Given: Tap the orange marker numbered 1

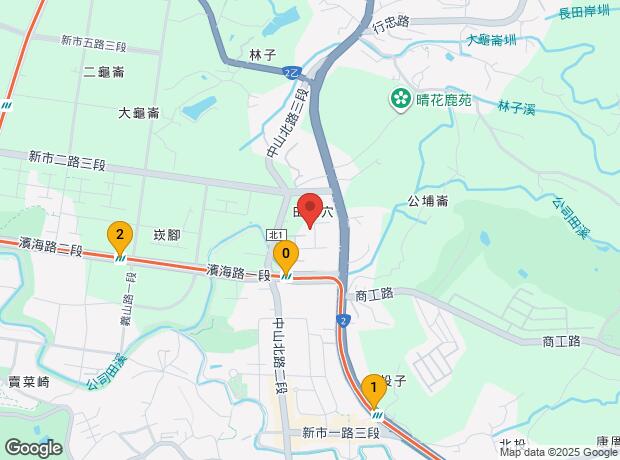Looking at the screenshot, I should pyautogui.click(x=374, y=390).
